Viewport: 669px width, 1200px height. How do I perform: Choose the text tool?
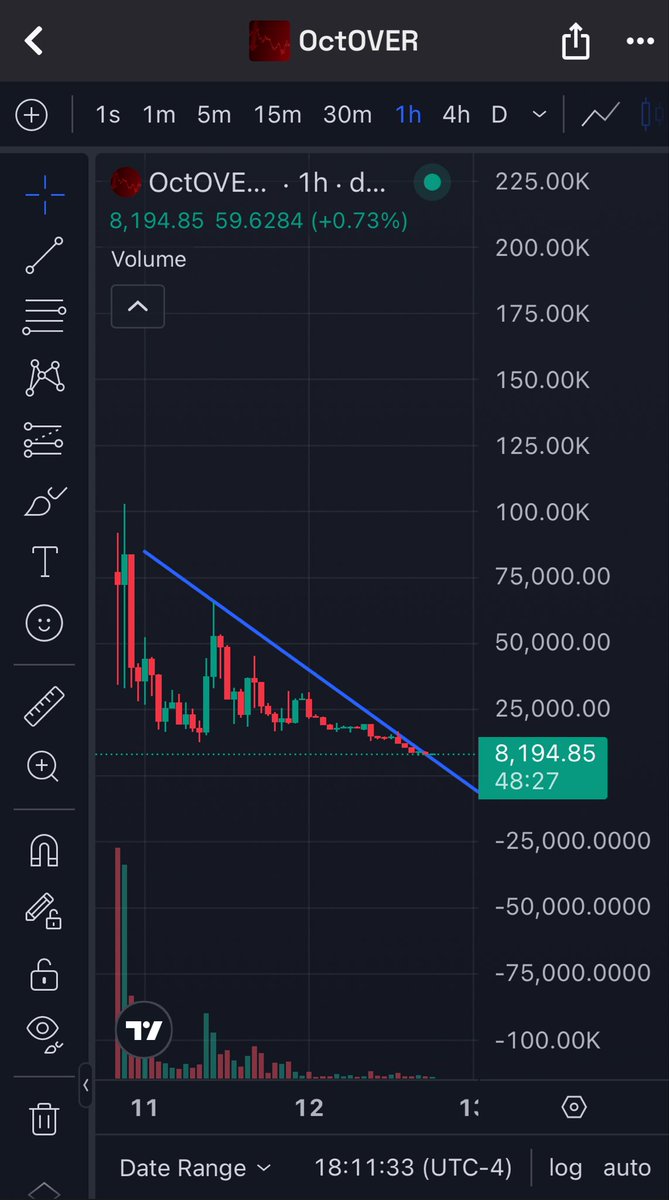click(45, 561)
